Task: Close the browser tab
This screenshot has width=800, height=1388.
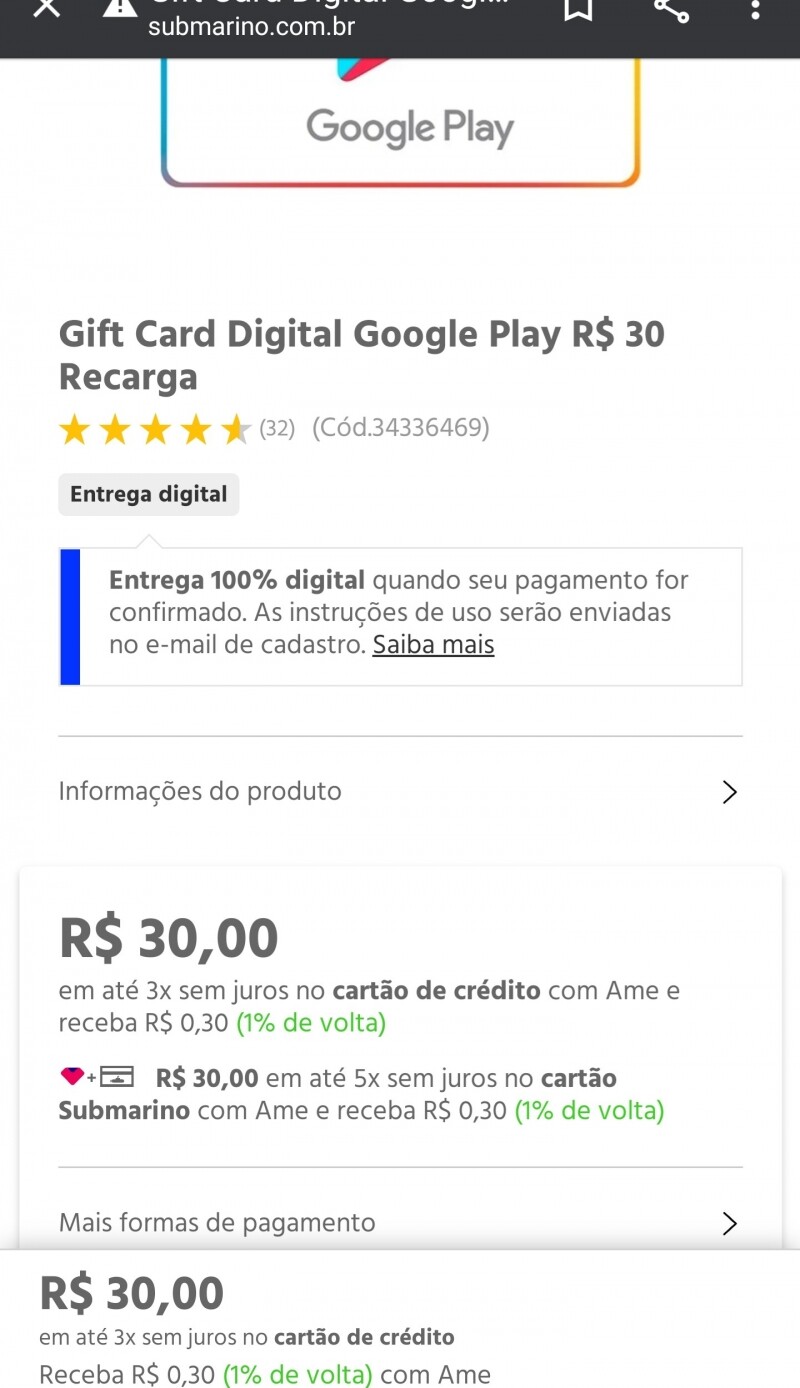Action: pos(45,8)
